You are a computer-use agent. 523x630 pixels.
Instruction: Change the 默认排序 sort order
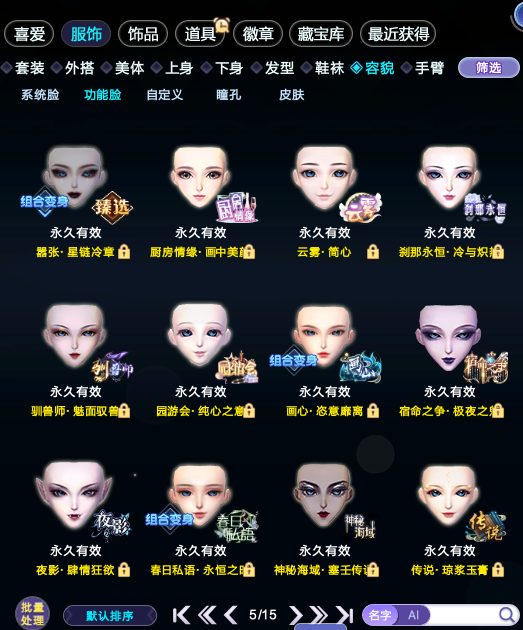110,616
